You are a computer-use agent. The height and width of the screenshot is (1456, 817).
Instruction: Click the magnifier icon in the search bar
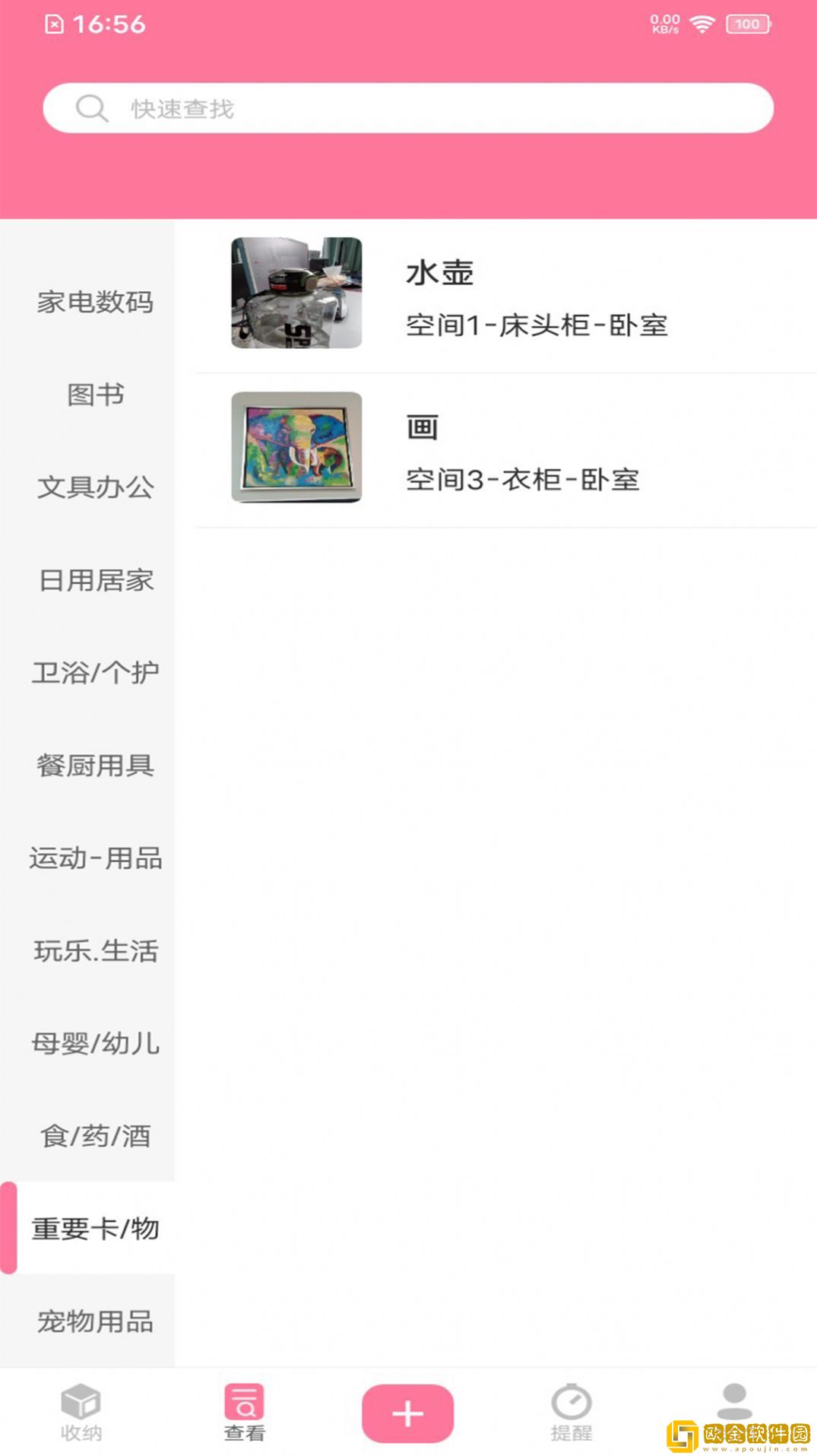click(x=93, y=108)
